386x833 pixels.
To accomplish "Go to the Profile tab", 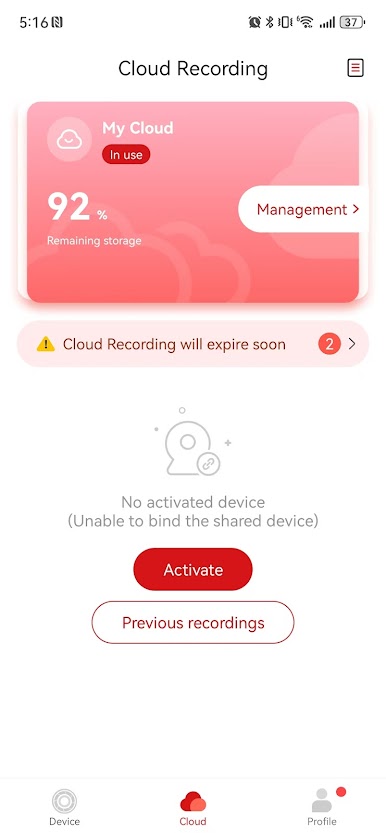I will click(x=322, y=808).
